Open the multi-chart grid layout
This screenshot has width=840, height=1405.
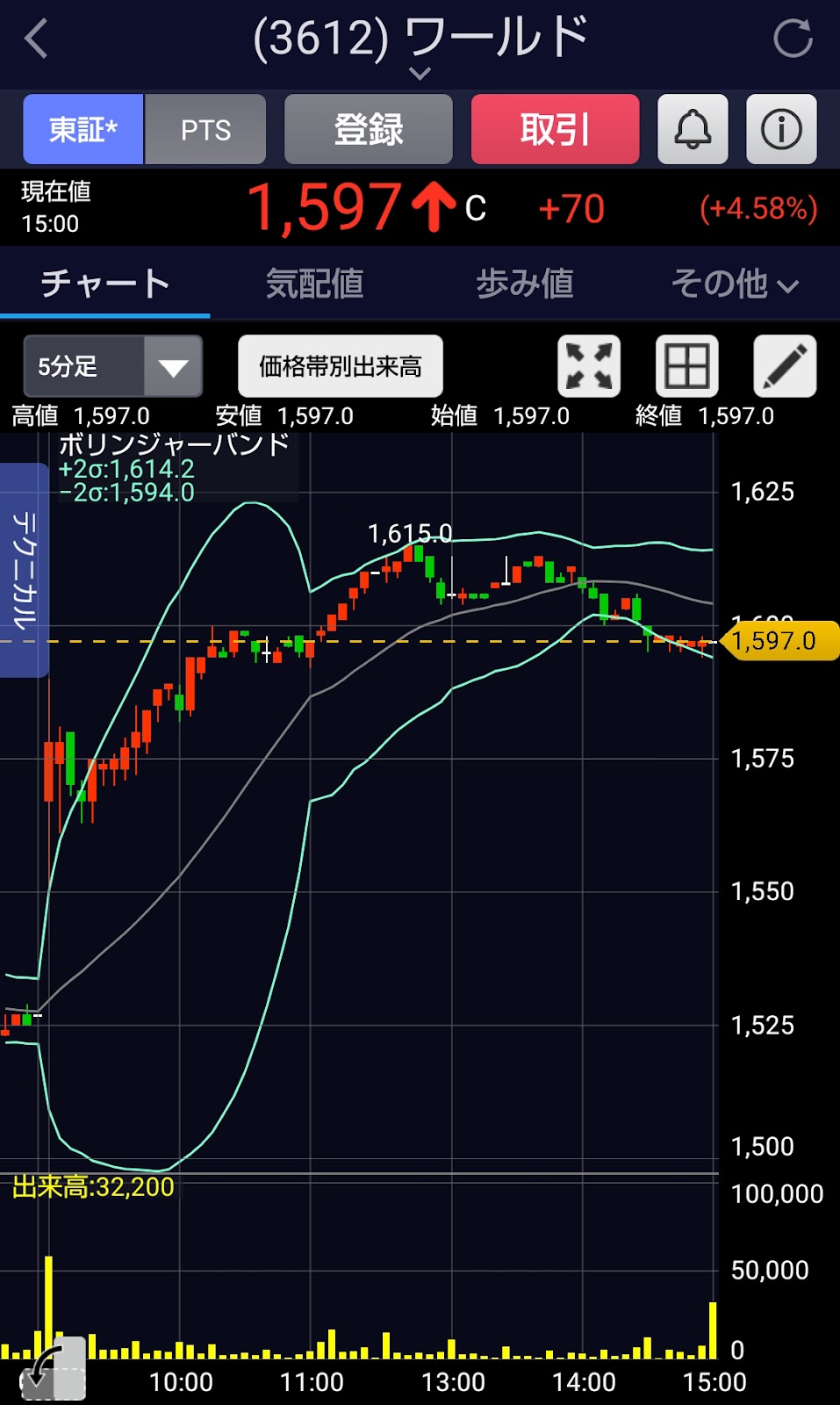pos(686,366)
